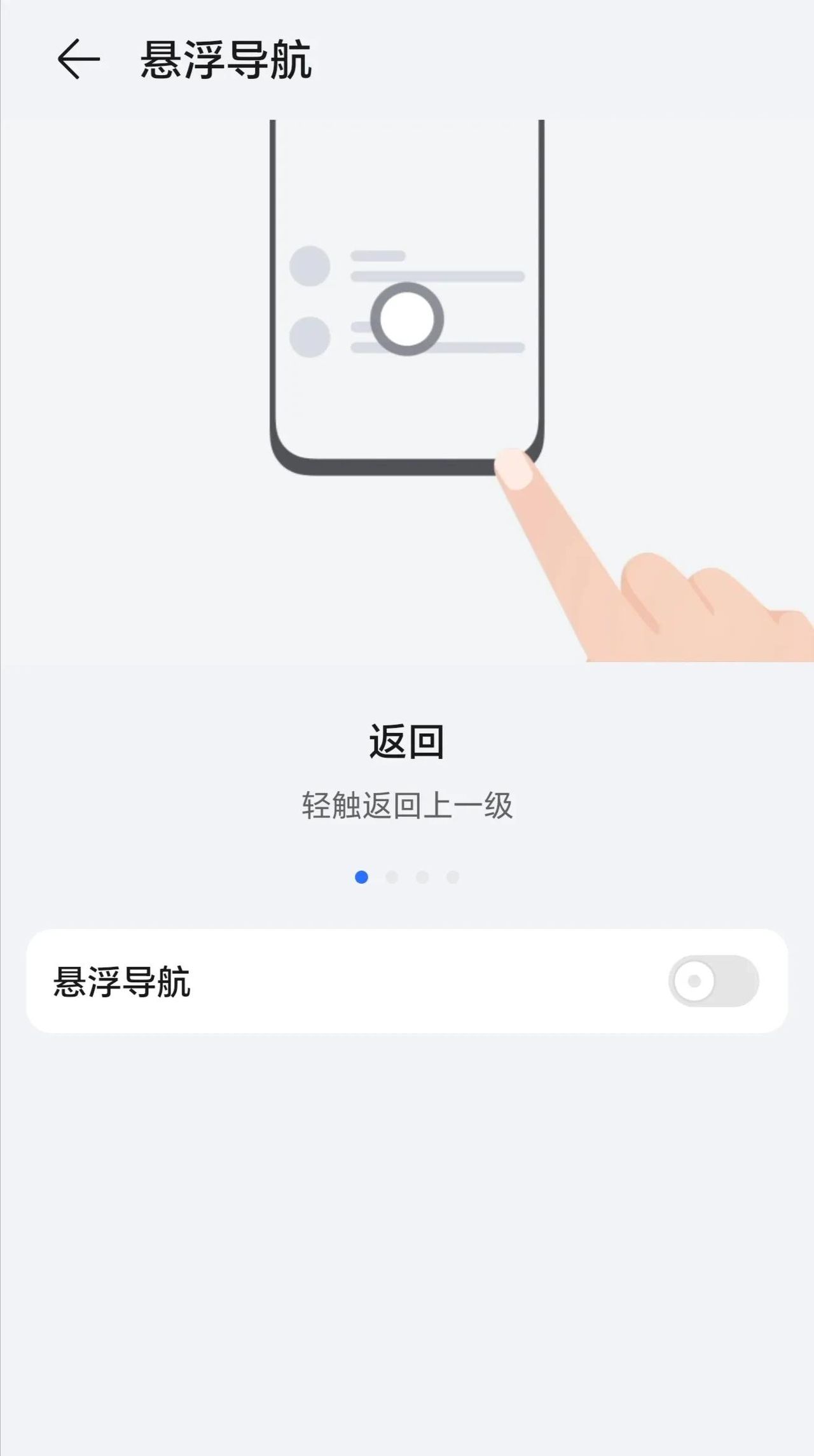Go back from 悬浮导航 page
This screenshot has height=1456, width=814.
(78, 59)
